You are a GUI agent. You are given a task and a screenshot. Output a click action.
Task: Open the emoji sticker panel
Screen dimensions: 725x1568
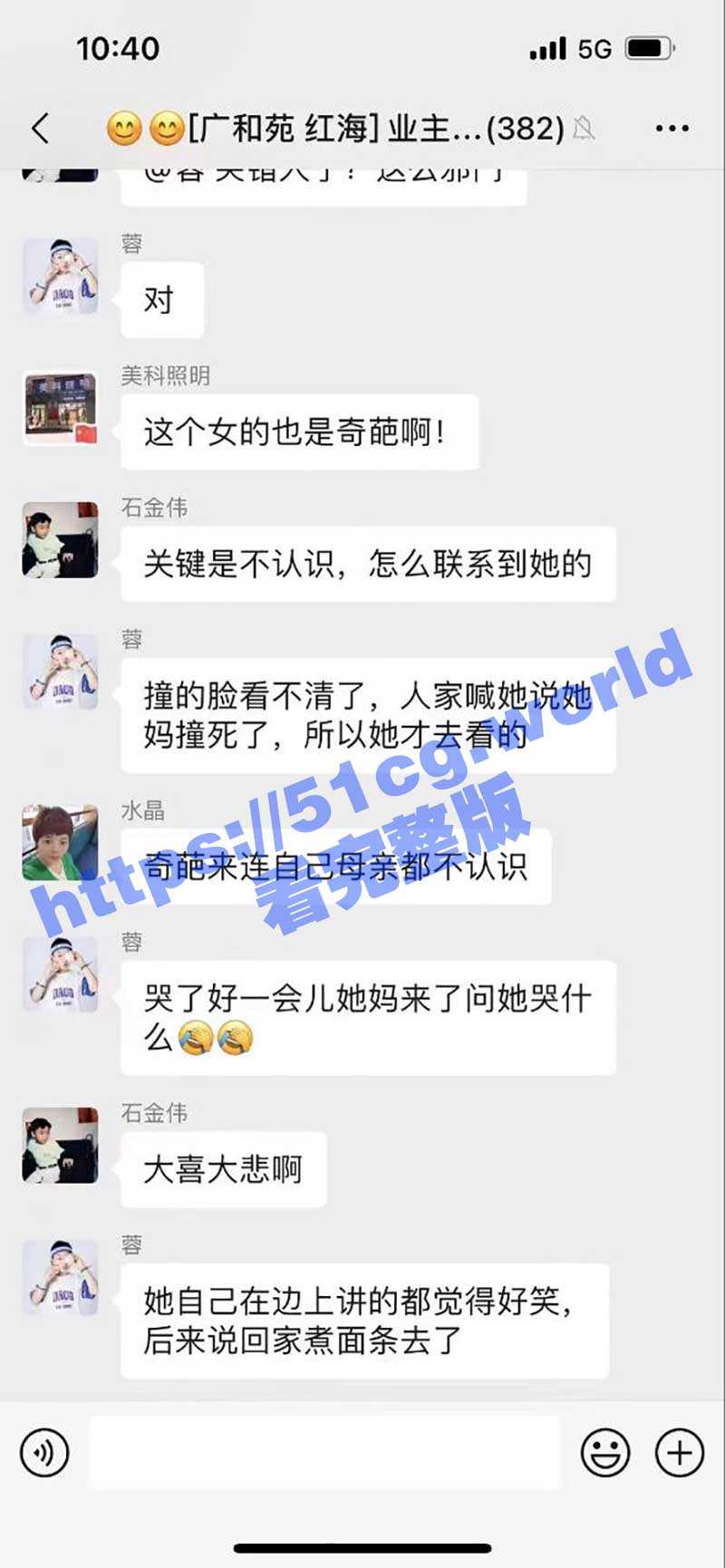tap(604, 1453)
